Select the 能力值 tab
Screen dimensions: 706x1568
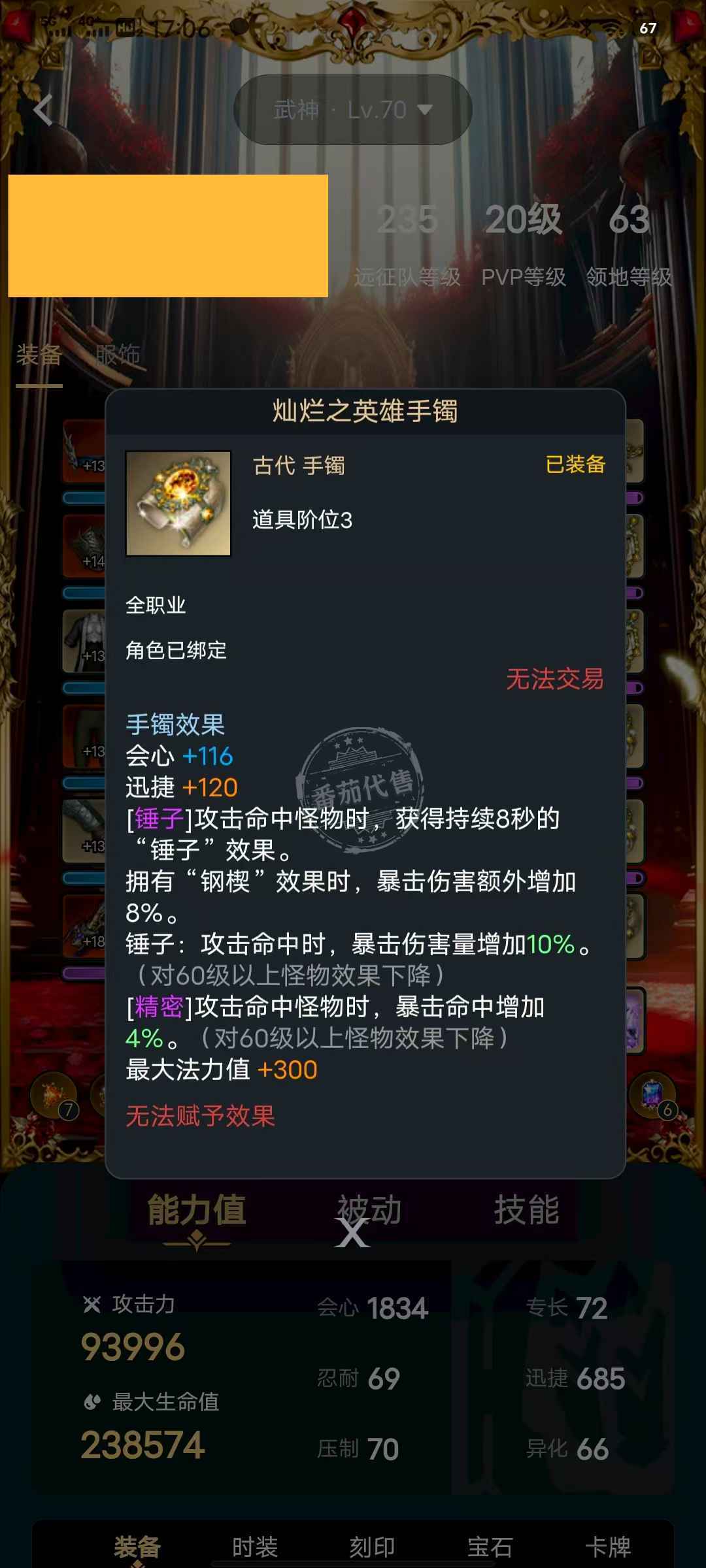coord(196,1210)
